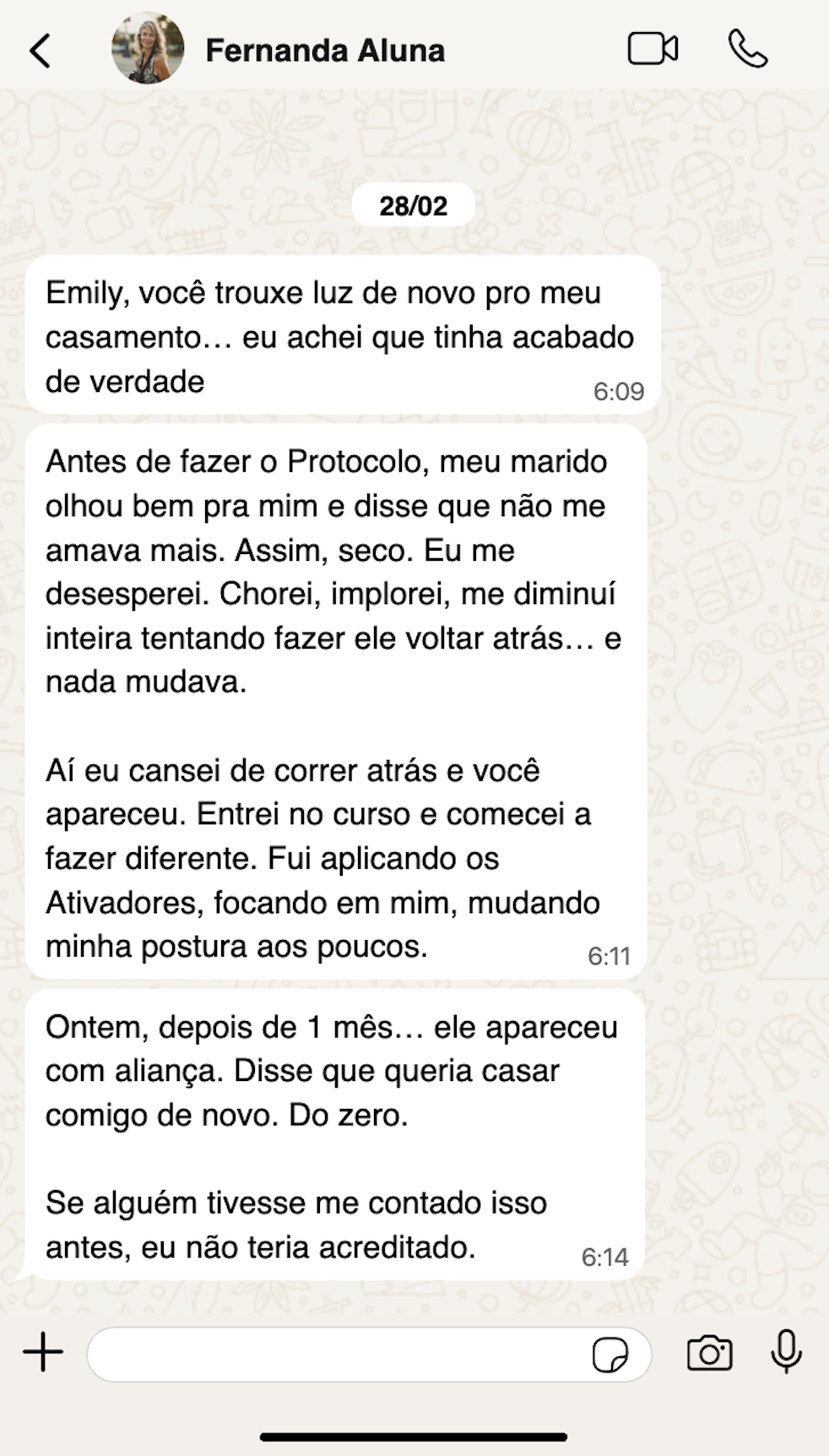The width and height of the screenshot is (829, 1456).
Task: Tap the home indicator bar at the bottom
Action: pyautogui.click(x=414, y=1427)
